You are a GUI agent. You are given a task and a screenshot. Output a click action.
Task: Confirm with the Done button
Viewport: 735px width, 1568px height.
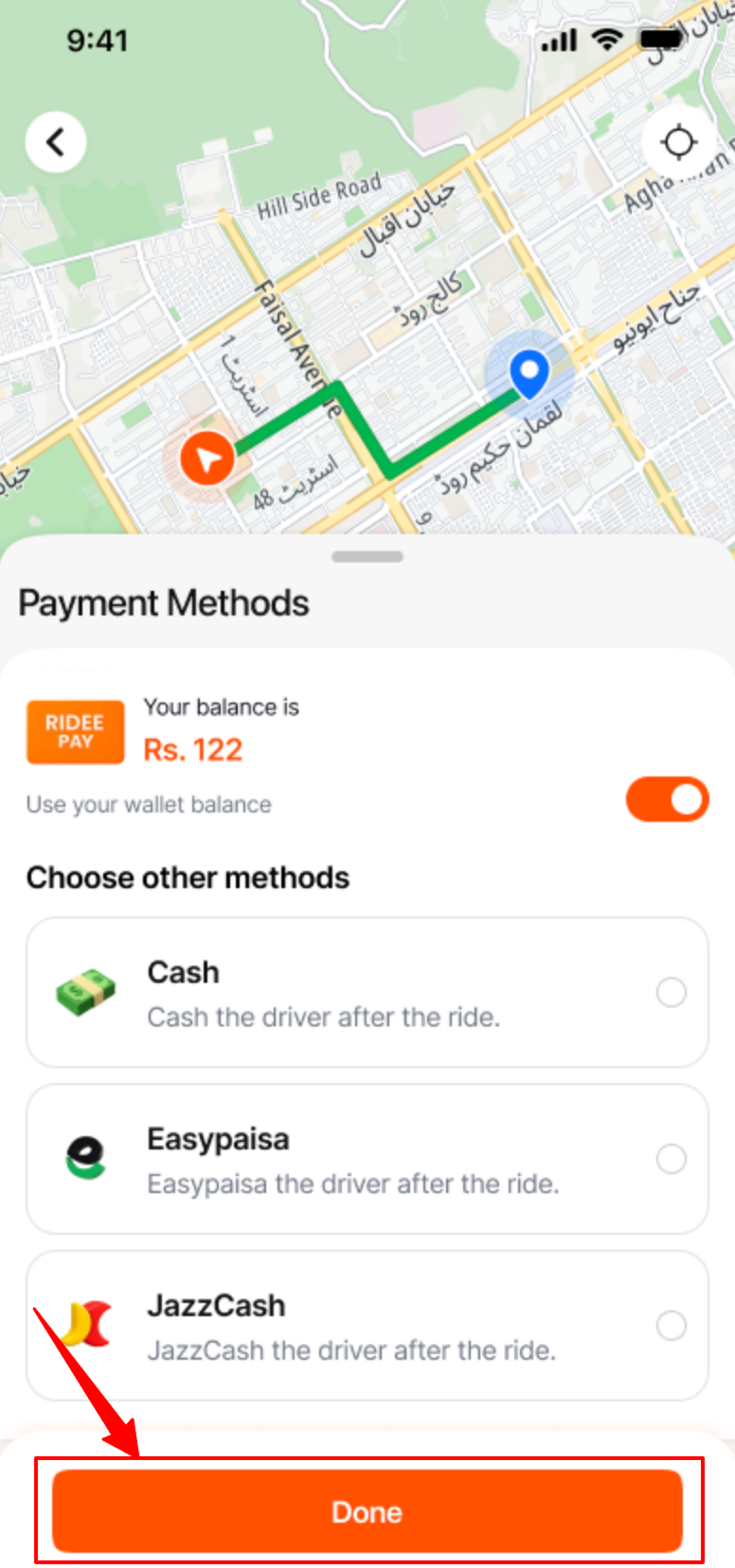click(367, 1511)
